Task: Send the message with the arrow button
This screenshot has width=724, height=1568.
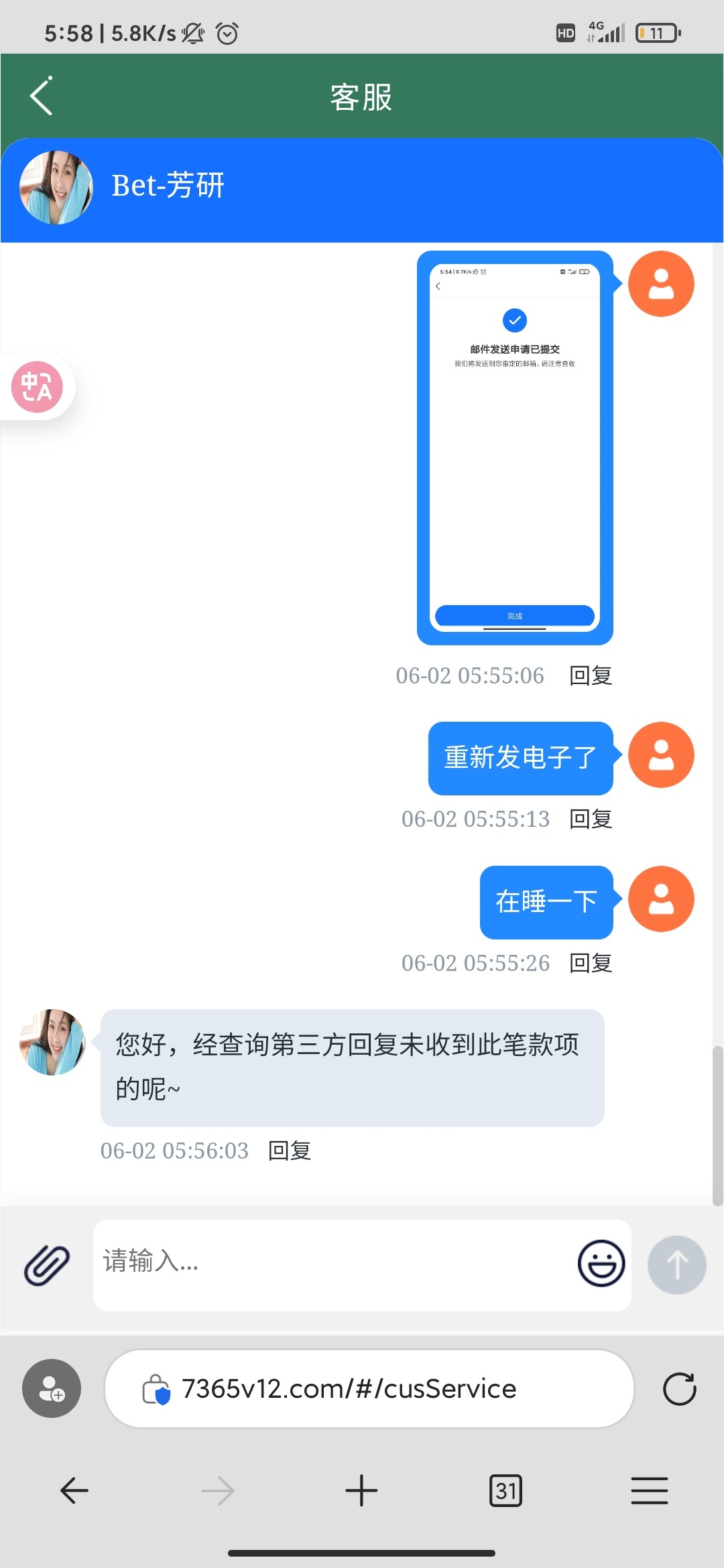Action: pyautogui.click(x=676, y=1264)
